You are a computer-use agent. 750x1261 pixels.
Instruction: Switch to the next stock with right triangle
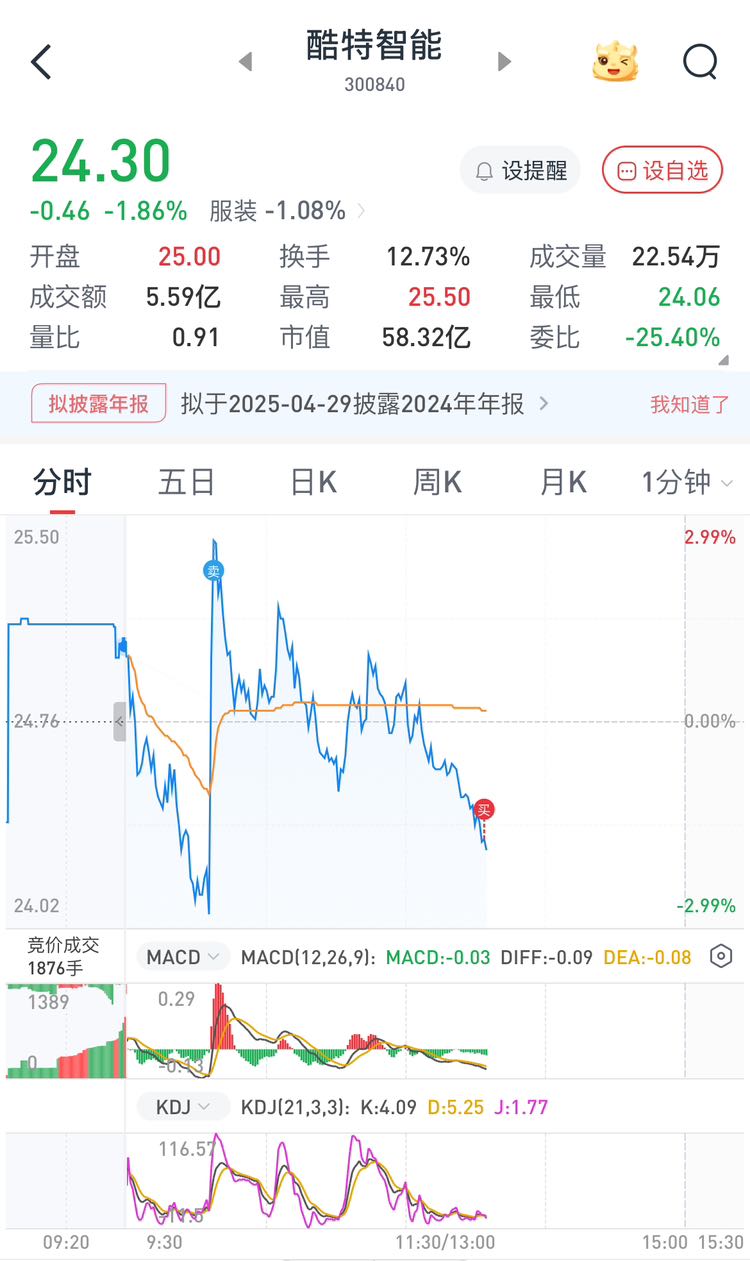coord(504,62)
